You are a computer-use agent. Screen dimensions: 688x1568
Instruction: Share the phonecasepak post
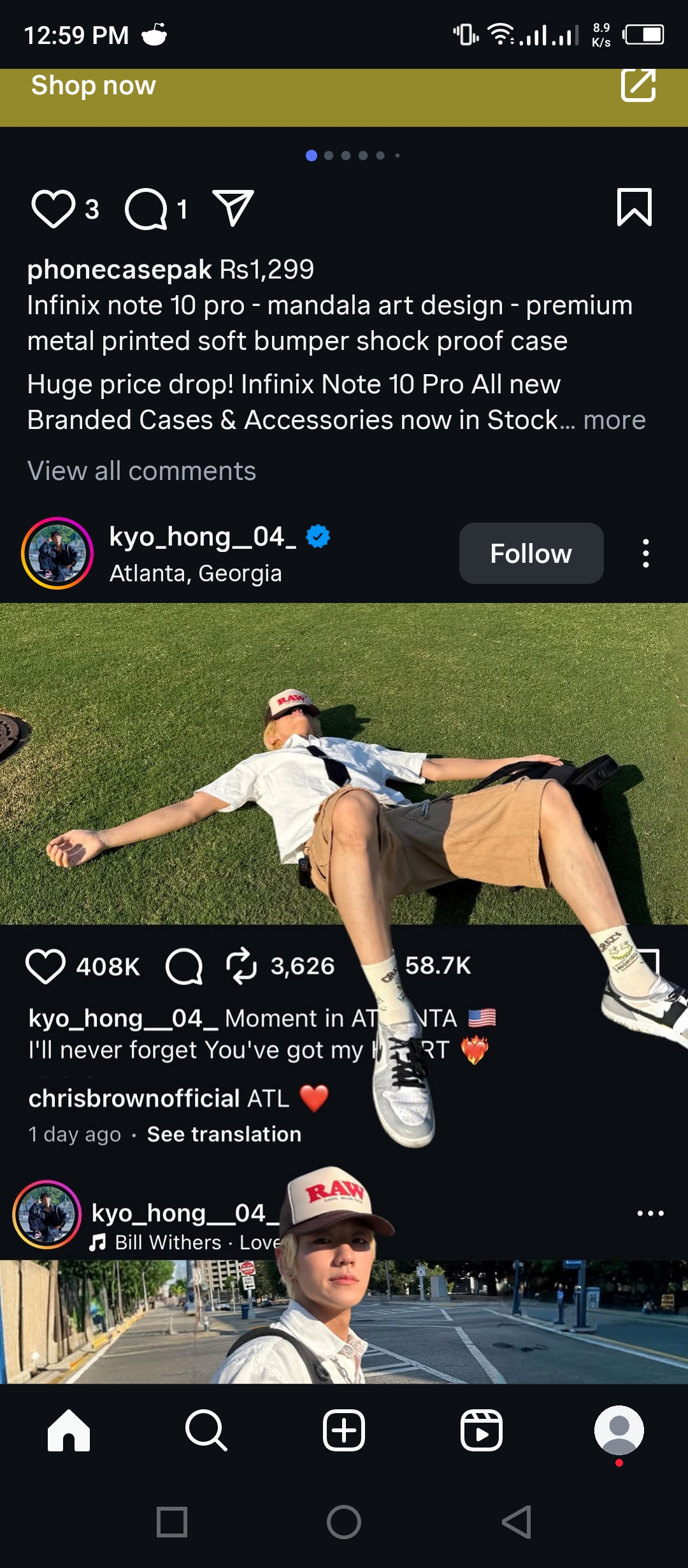(x=233, y=208)
